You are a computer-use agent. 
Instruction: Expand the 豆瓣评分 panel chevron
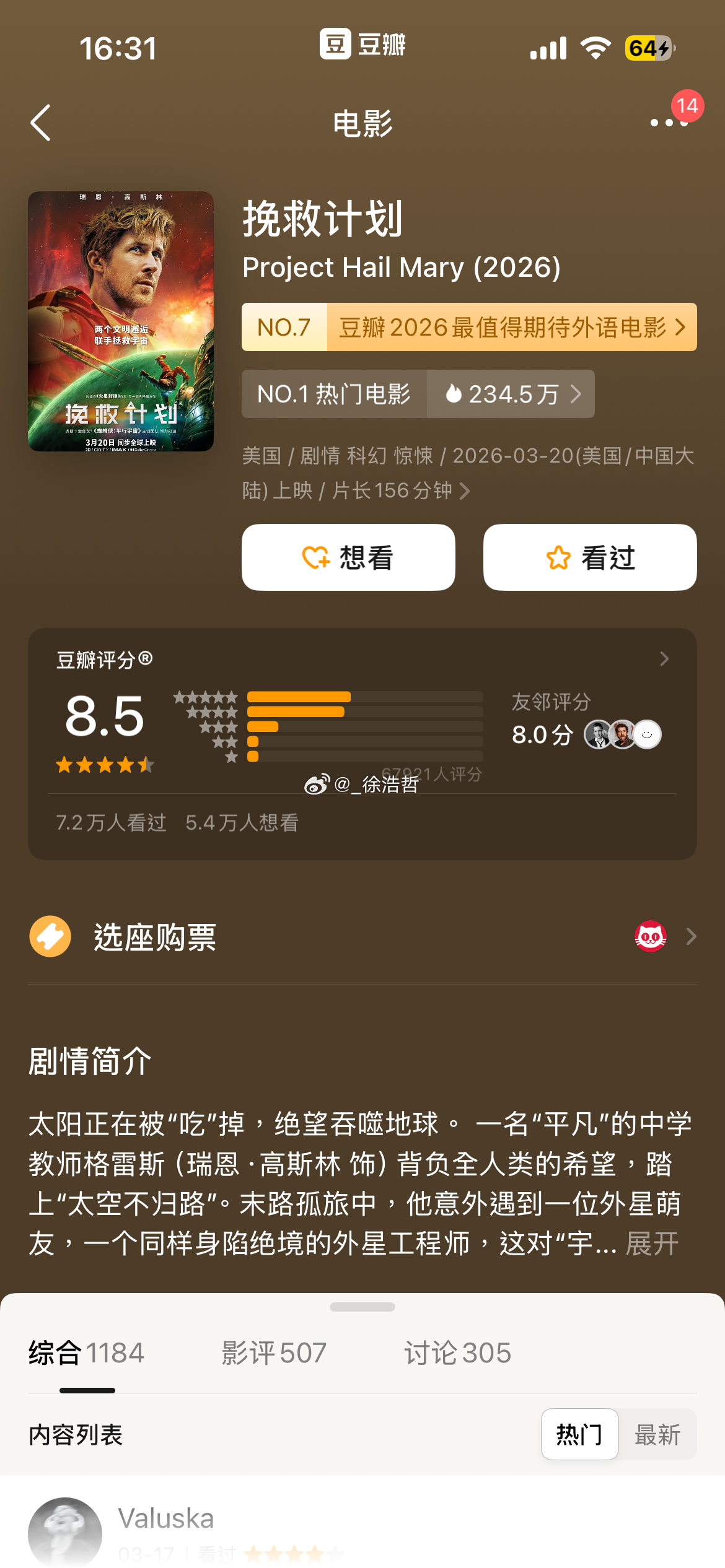[x=664, y=660]
